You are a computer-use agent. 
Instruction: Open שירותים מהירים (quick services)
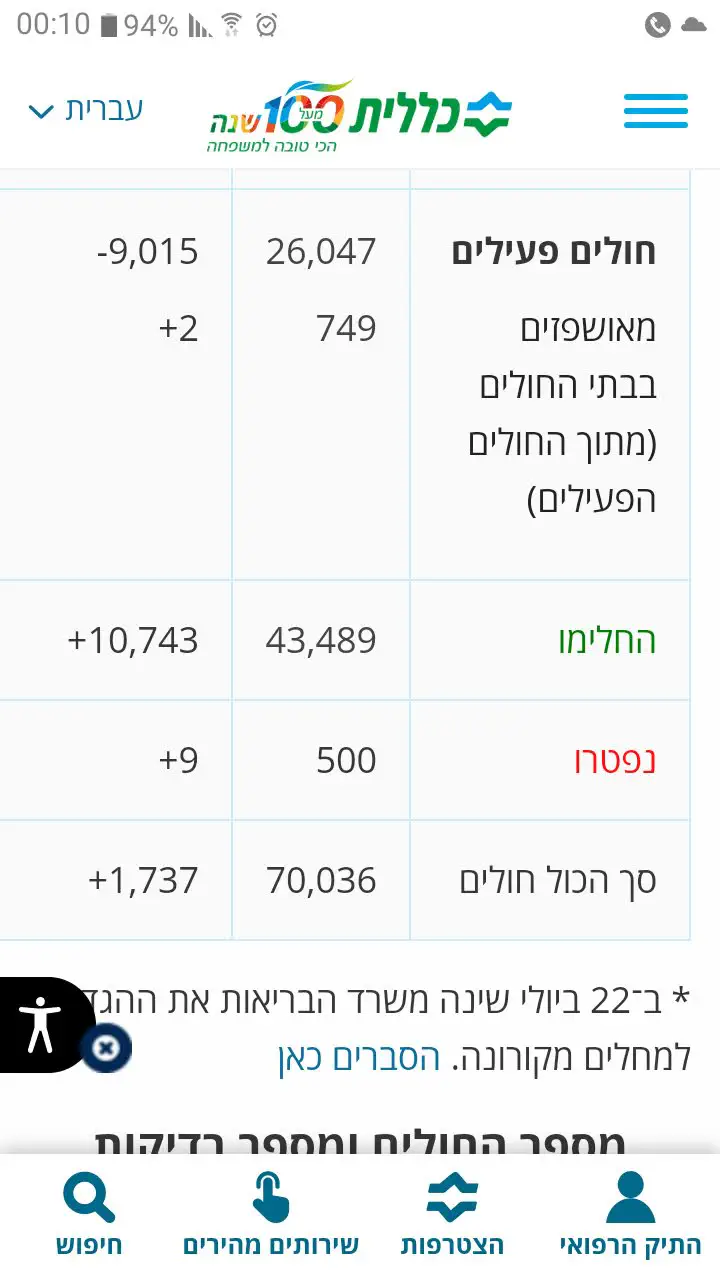tap(271, 1215)
